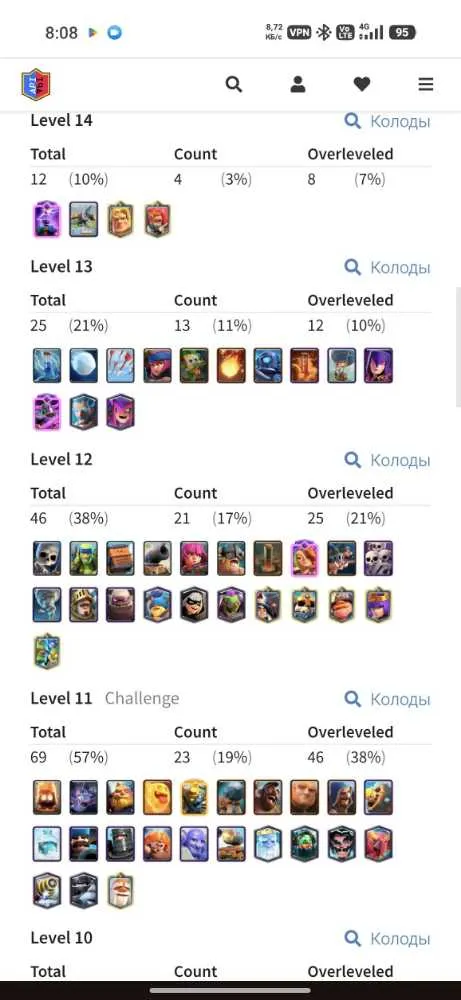Image resolution: width=461 pixels, height=1000 pixels.
Task: Open Колоды link for Level 10
Action: (388, 938)
